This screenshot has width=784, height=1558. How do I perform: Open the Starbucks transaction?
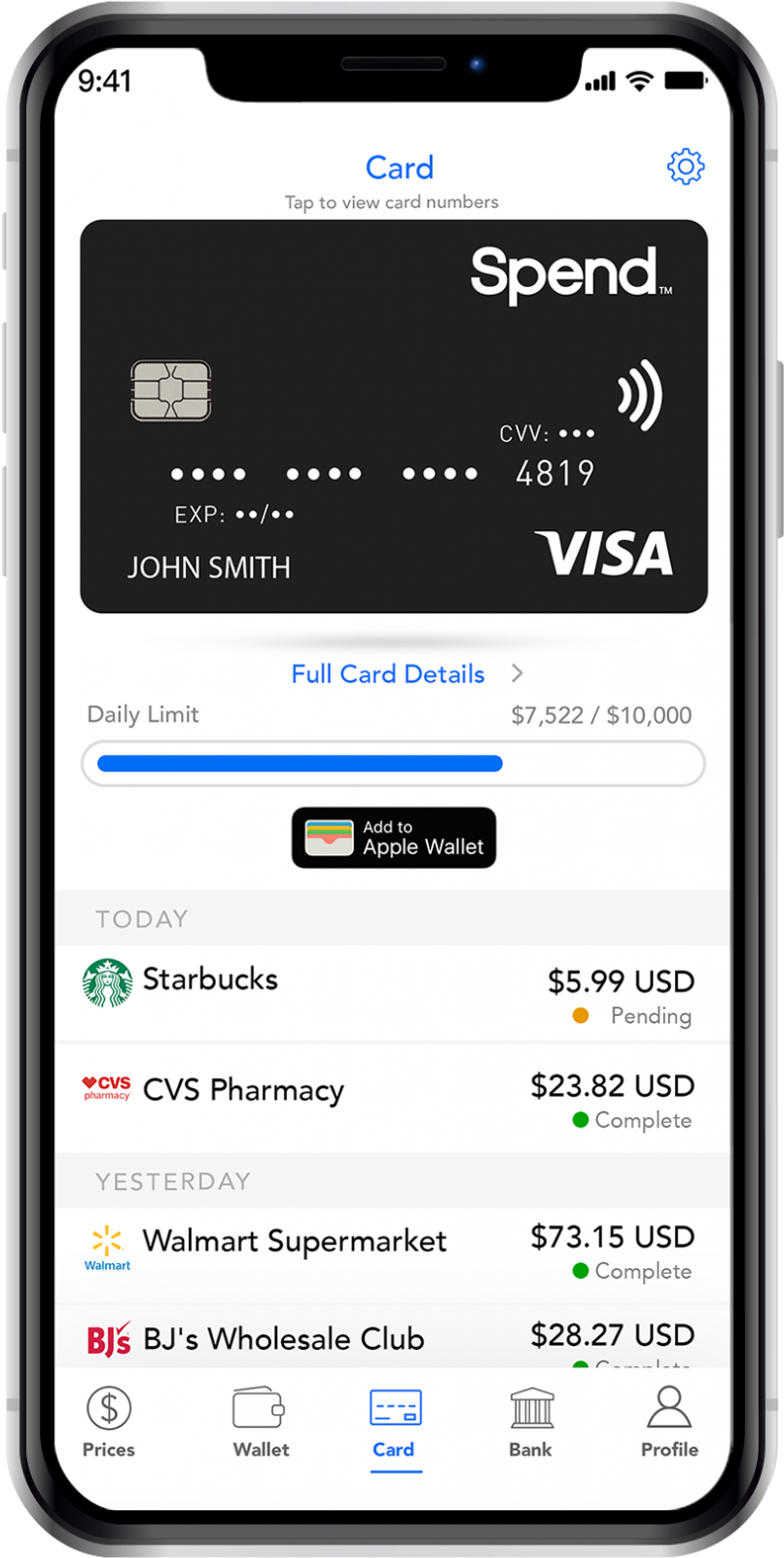click(393, 993)
